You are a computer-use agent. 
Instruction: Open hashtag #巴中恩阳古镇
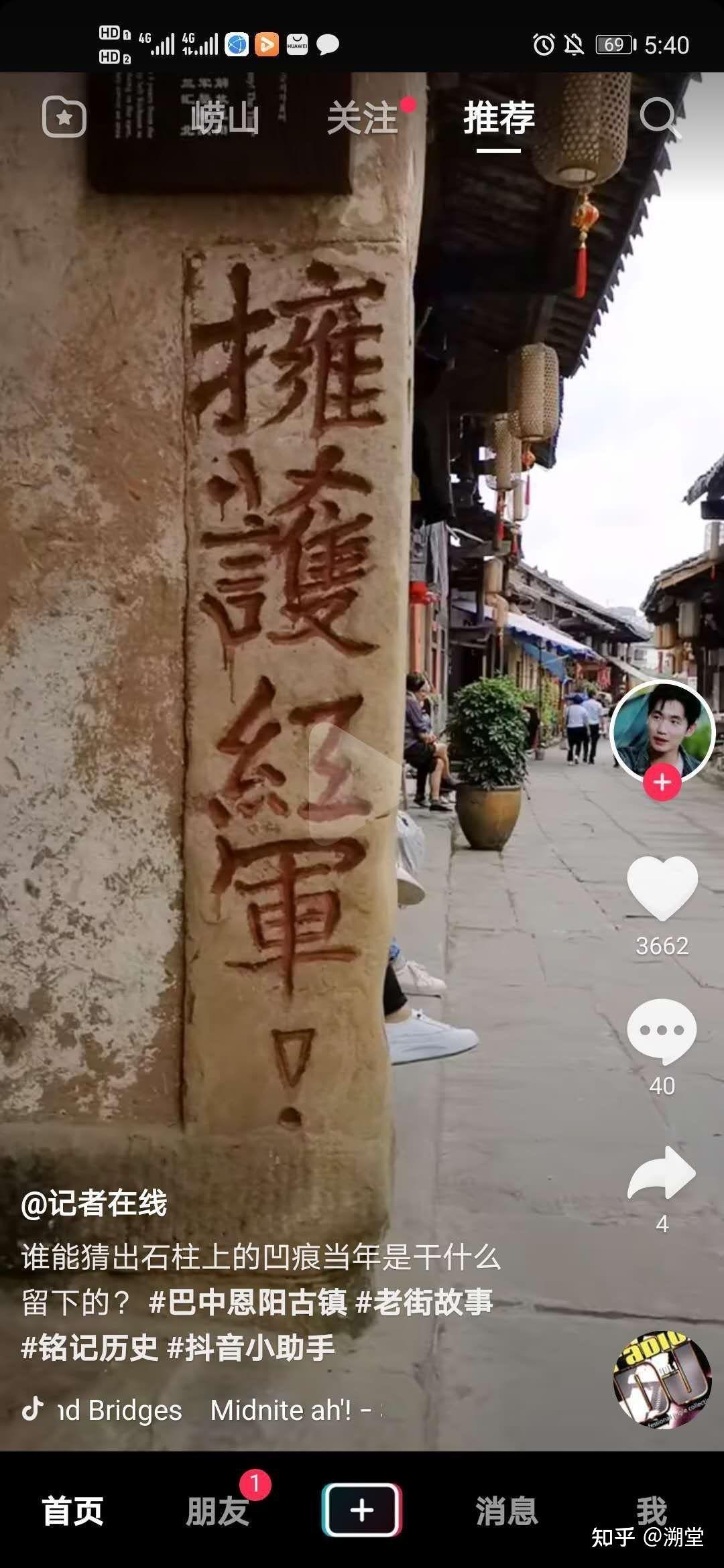[x=248, y=1302]
